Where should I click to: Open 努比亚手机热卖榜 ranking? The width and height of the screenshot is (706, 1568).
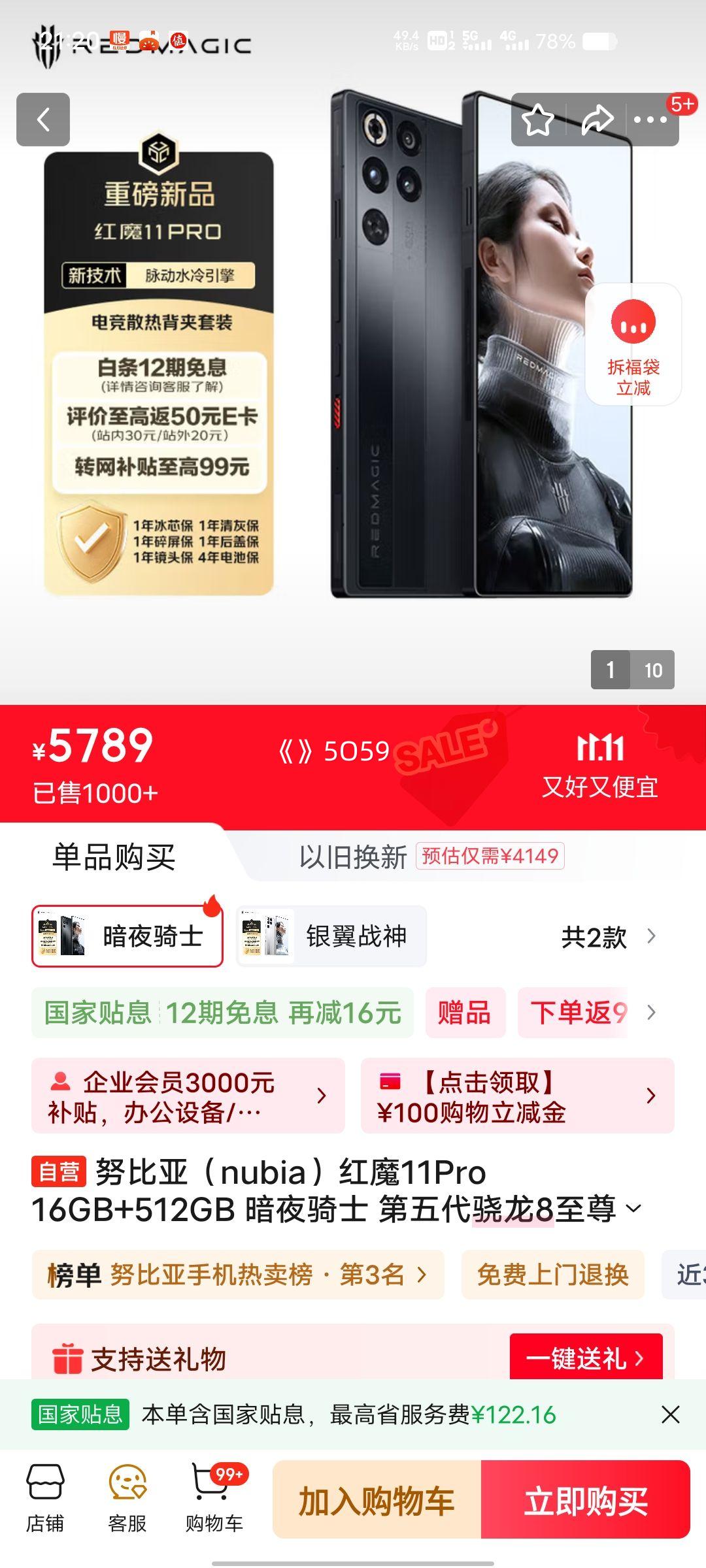point(238,1275)
